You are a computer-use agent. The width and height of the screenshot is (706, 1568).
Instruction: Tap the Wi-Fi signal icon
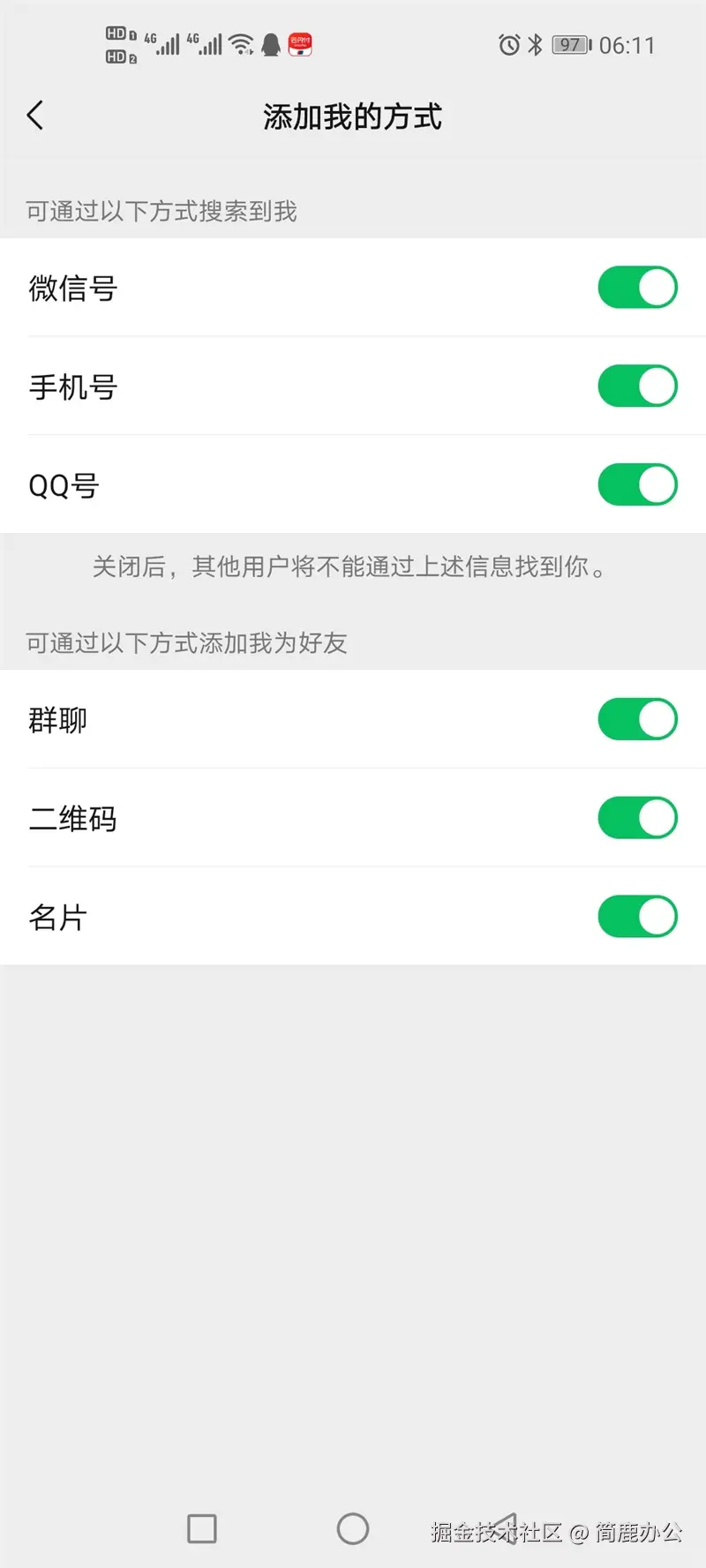[240, 42]
